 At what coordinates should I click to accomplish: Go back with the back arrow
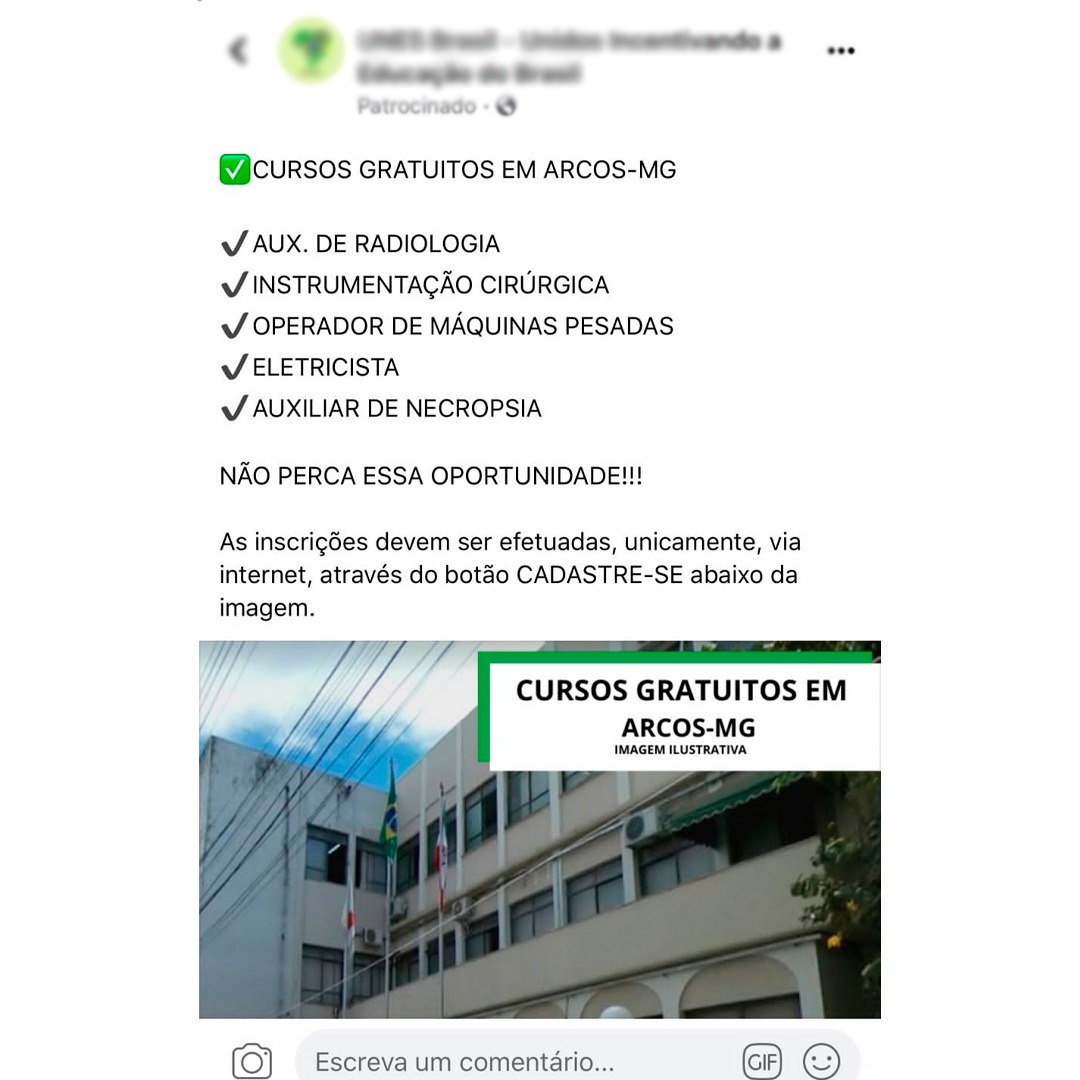[238, 50]
